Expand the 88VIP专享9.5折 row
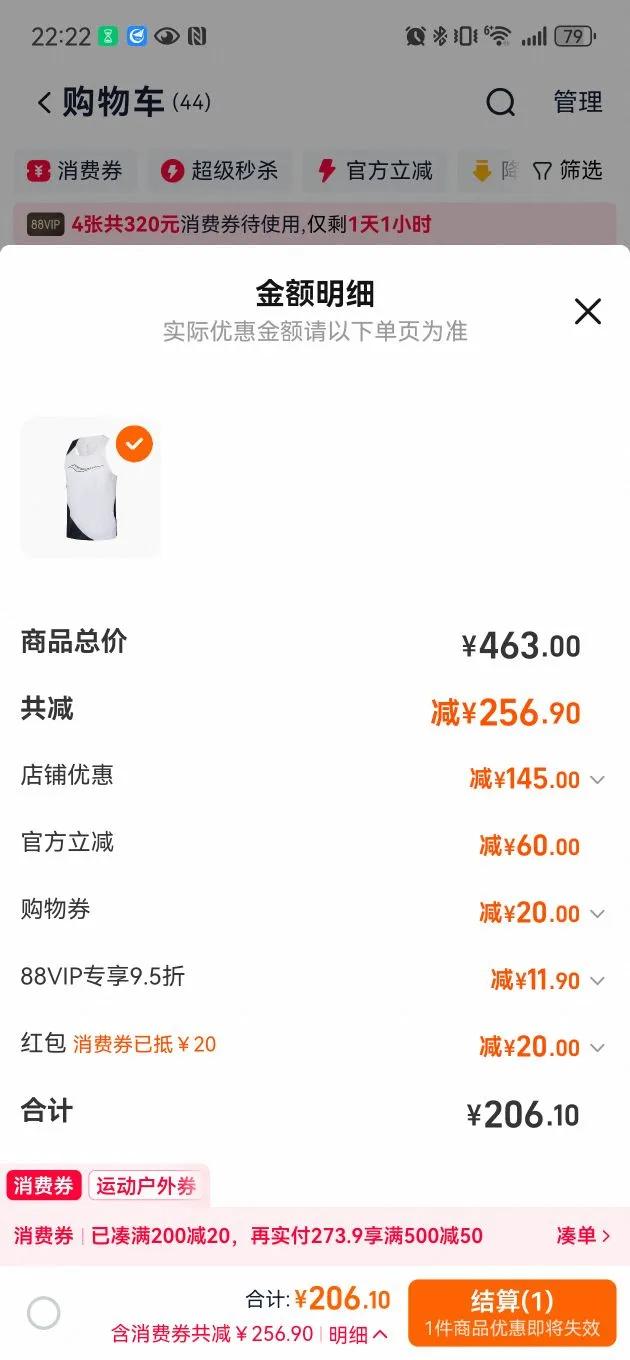This screenshot has height=1360, width=630. (x=597, y=981)
